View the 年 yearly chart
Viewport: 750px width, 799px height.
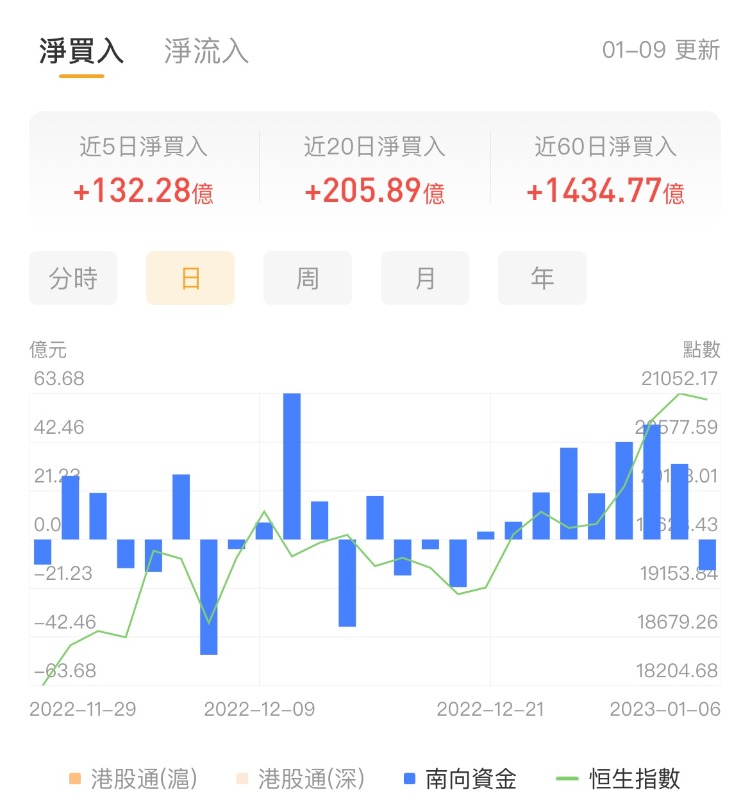pos(542,278)
